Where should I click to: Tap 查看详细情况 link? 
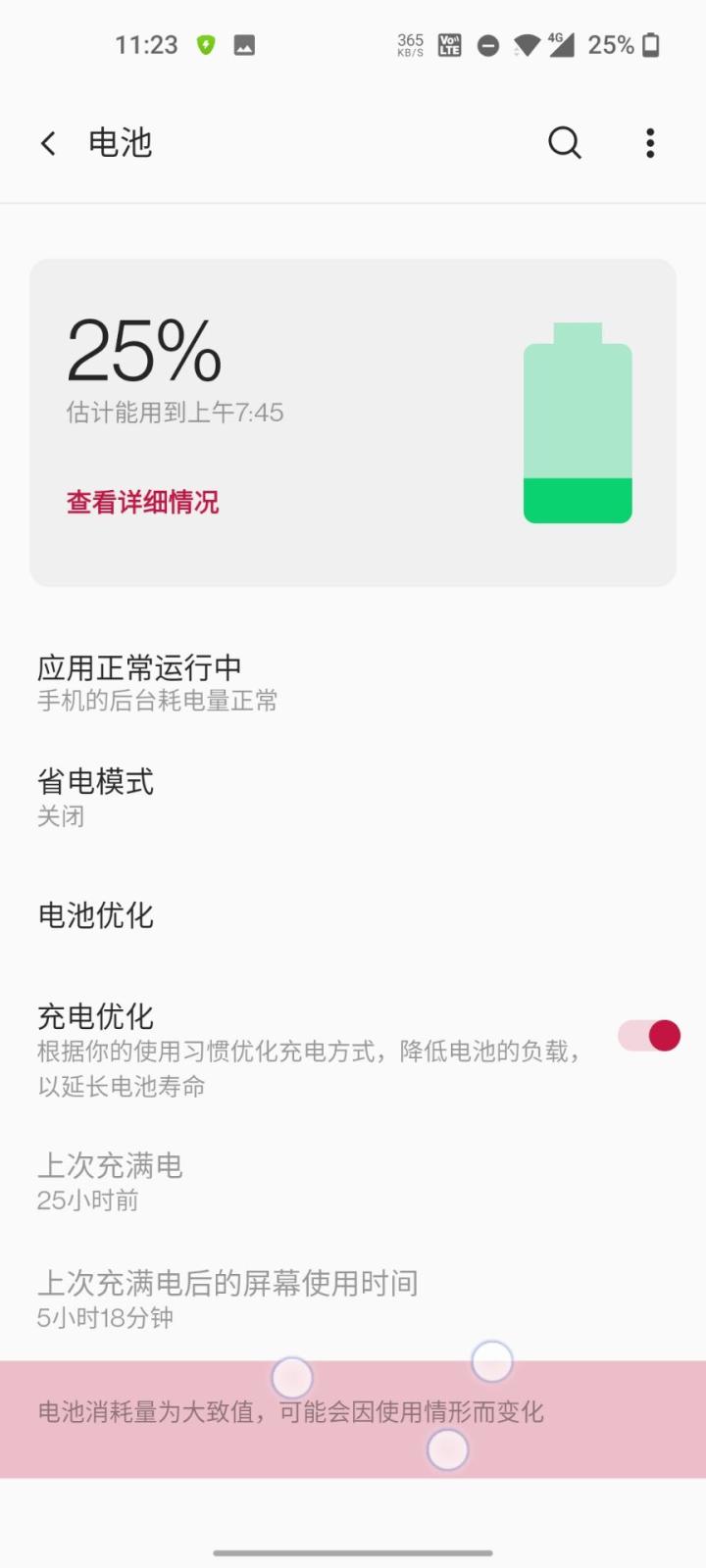pos(140,502)
